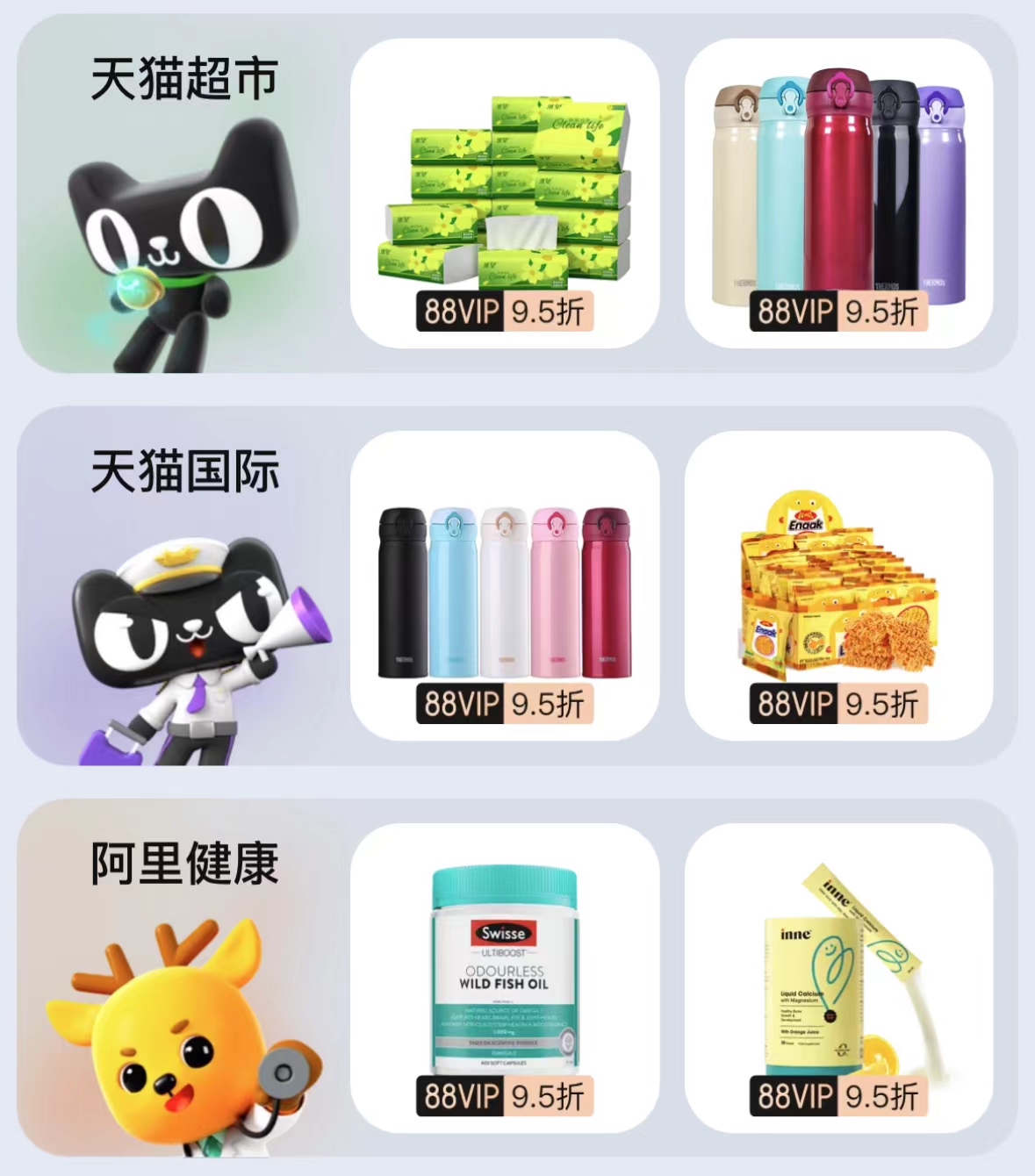Open the 天猫国际 section

(x=184, y=471)
